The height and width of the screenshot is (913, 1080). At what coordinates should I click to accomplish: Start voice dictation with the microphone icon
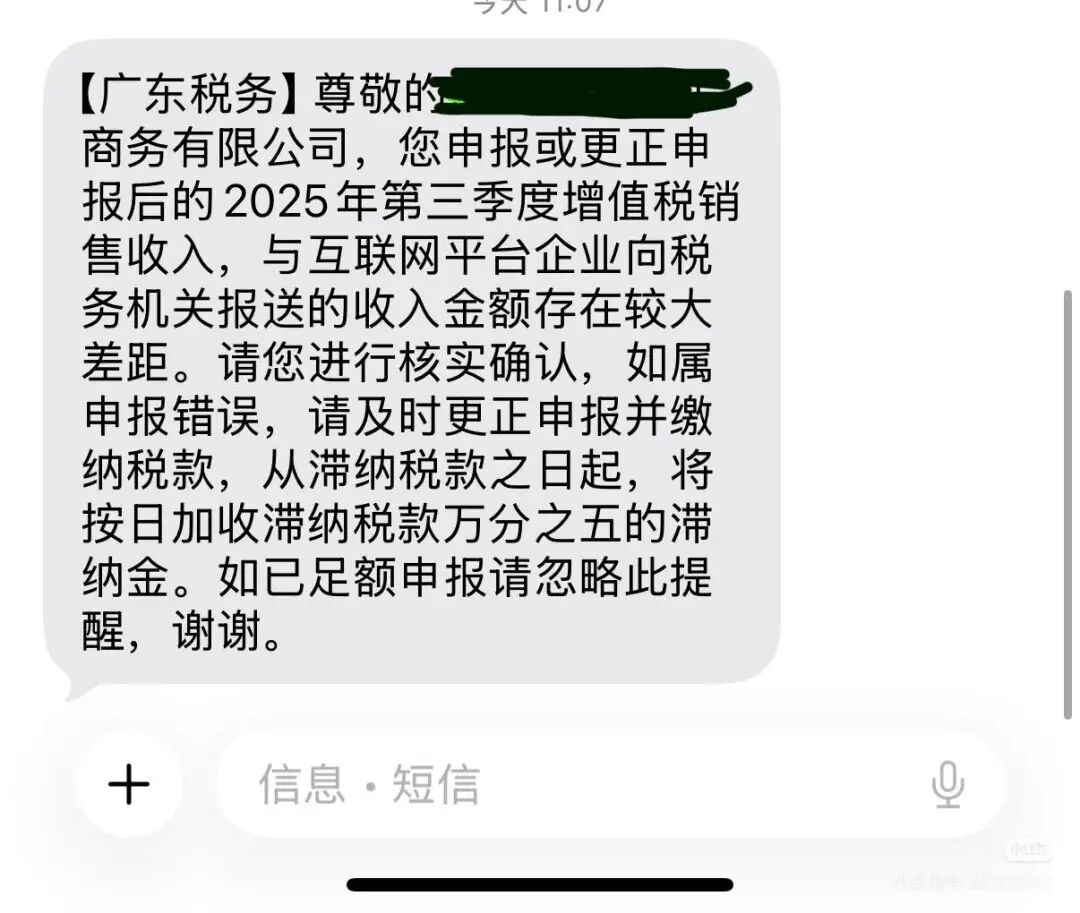click(x=947, y=785)
